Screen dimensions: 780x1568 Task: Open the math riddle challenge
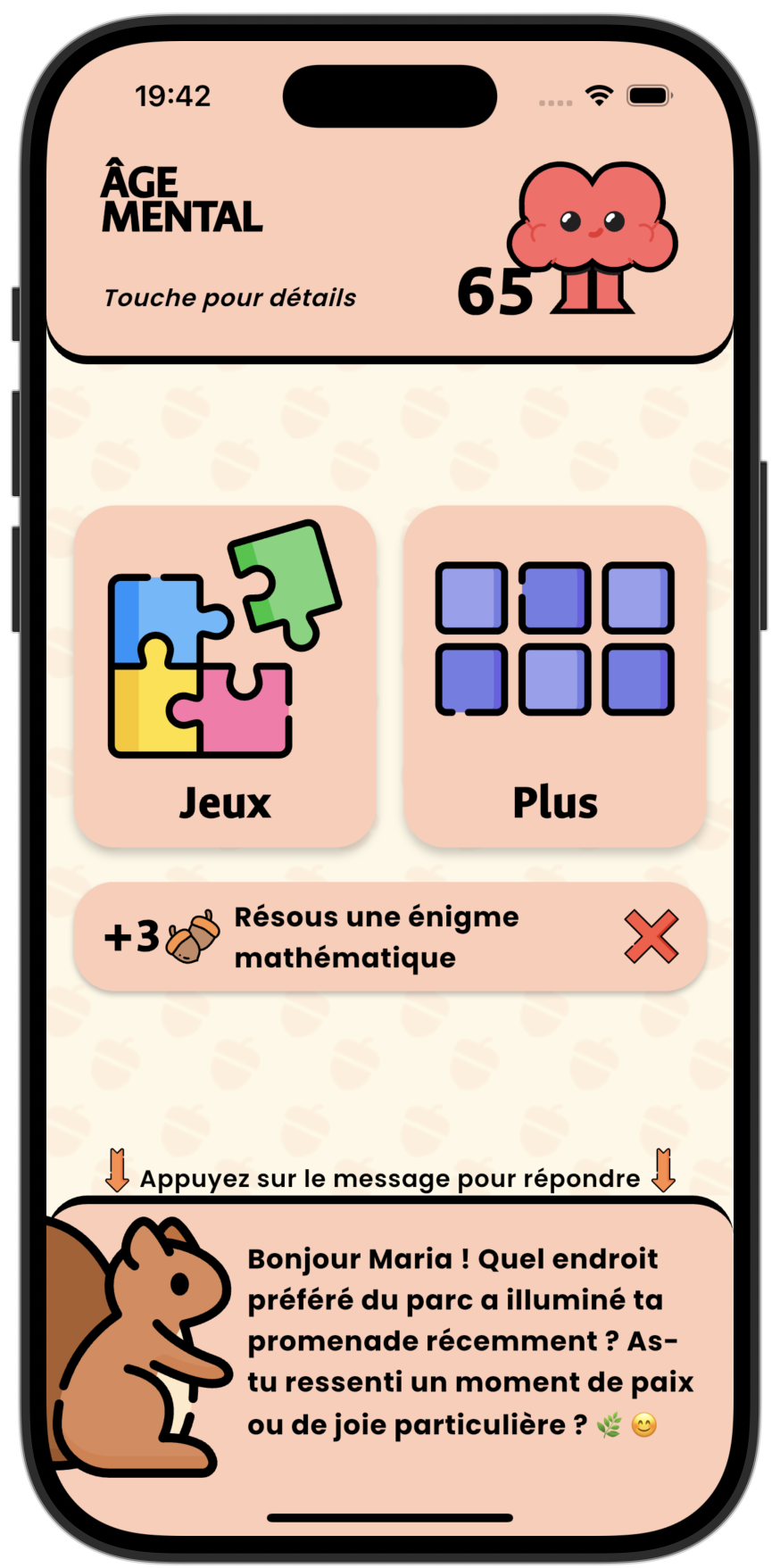[375, 937]
